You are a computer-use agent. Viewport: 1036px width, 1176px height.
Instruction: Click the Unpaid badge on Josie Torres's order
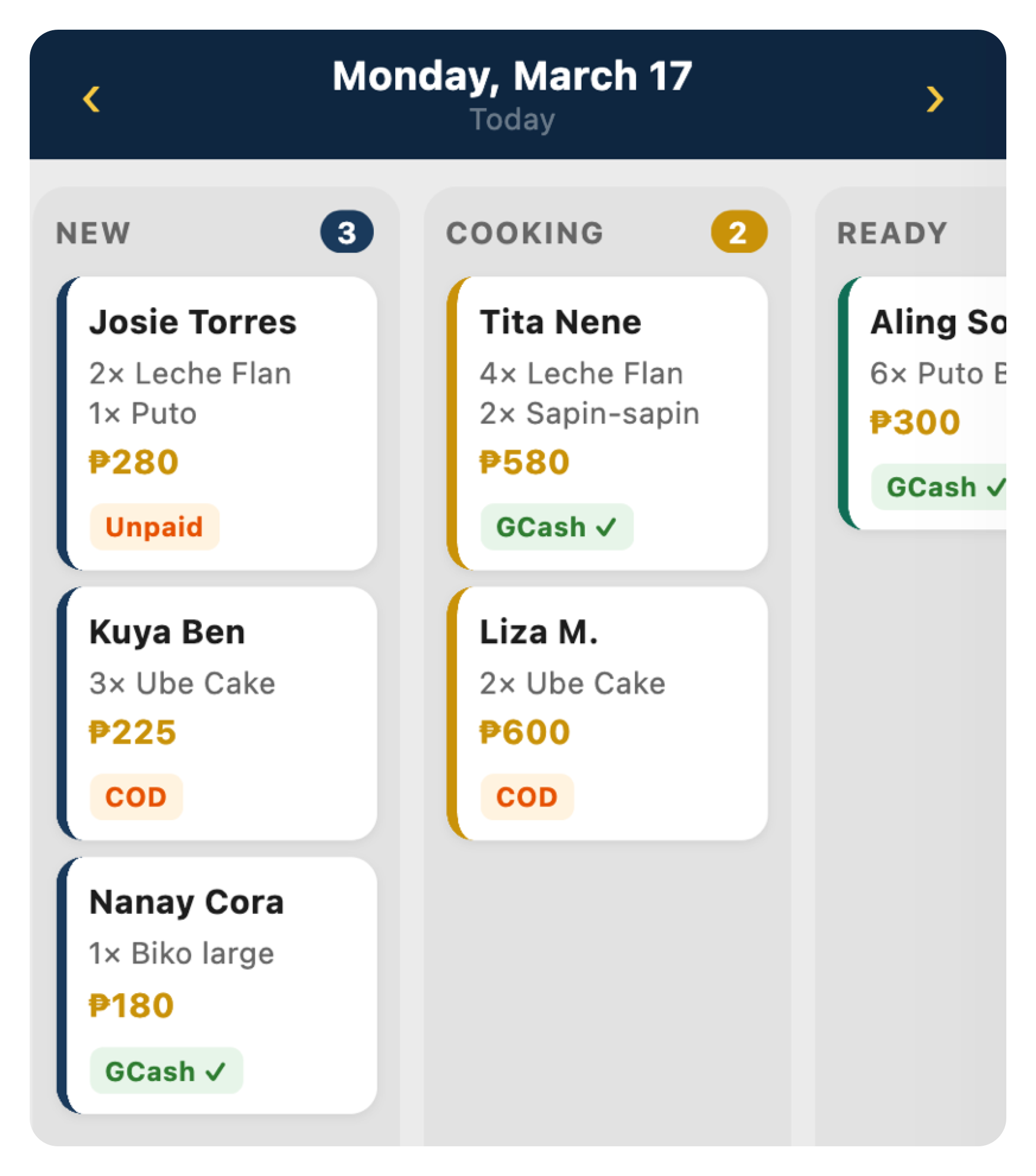(x=154, y=527)
